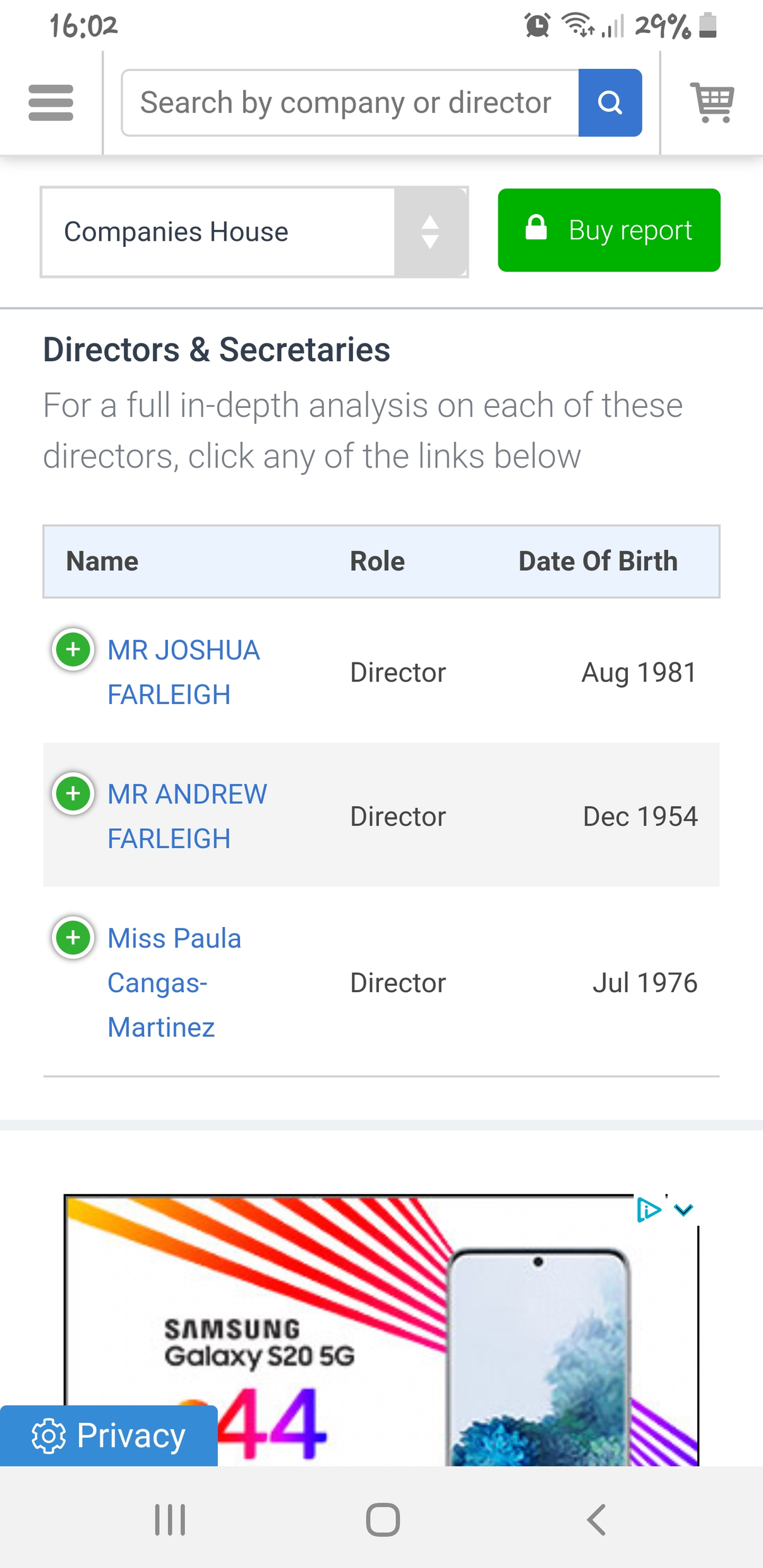Expand Mr Andrew Farleigh's row with the plus icon
The image size is (763, 1568).
tap(73, 793)
